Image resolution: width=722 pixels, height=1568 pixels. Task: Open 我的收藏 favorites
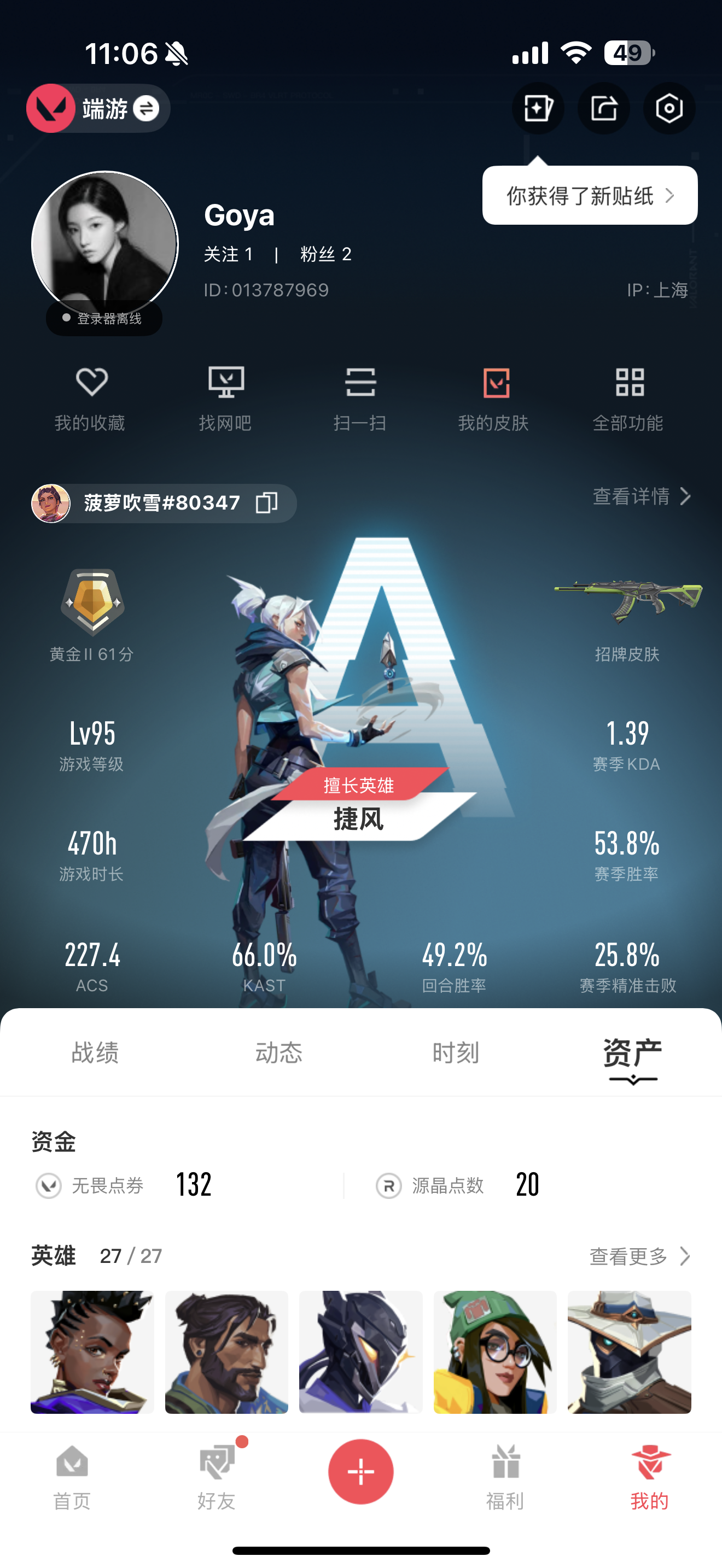(x=90, y=399)
